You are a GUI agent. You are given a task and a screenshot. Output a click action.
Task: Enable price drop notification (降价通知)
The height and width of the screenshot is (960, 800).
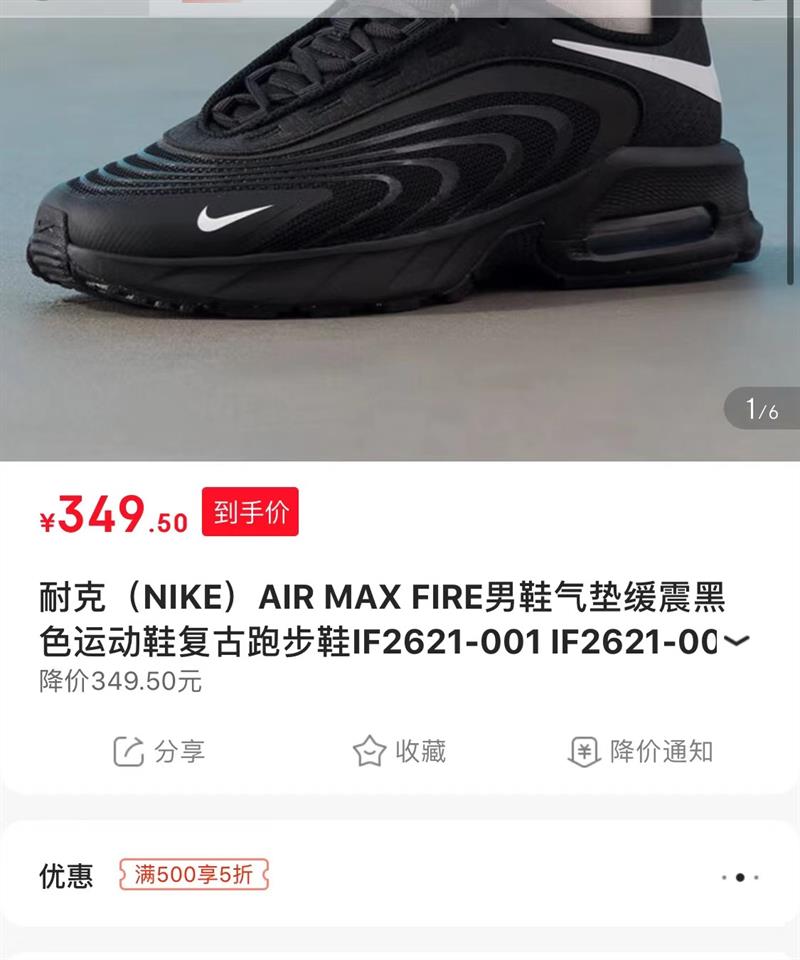pyautogui.click(x=640, y=751)
